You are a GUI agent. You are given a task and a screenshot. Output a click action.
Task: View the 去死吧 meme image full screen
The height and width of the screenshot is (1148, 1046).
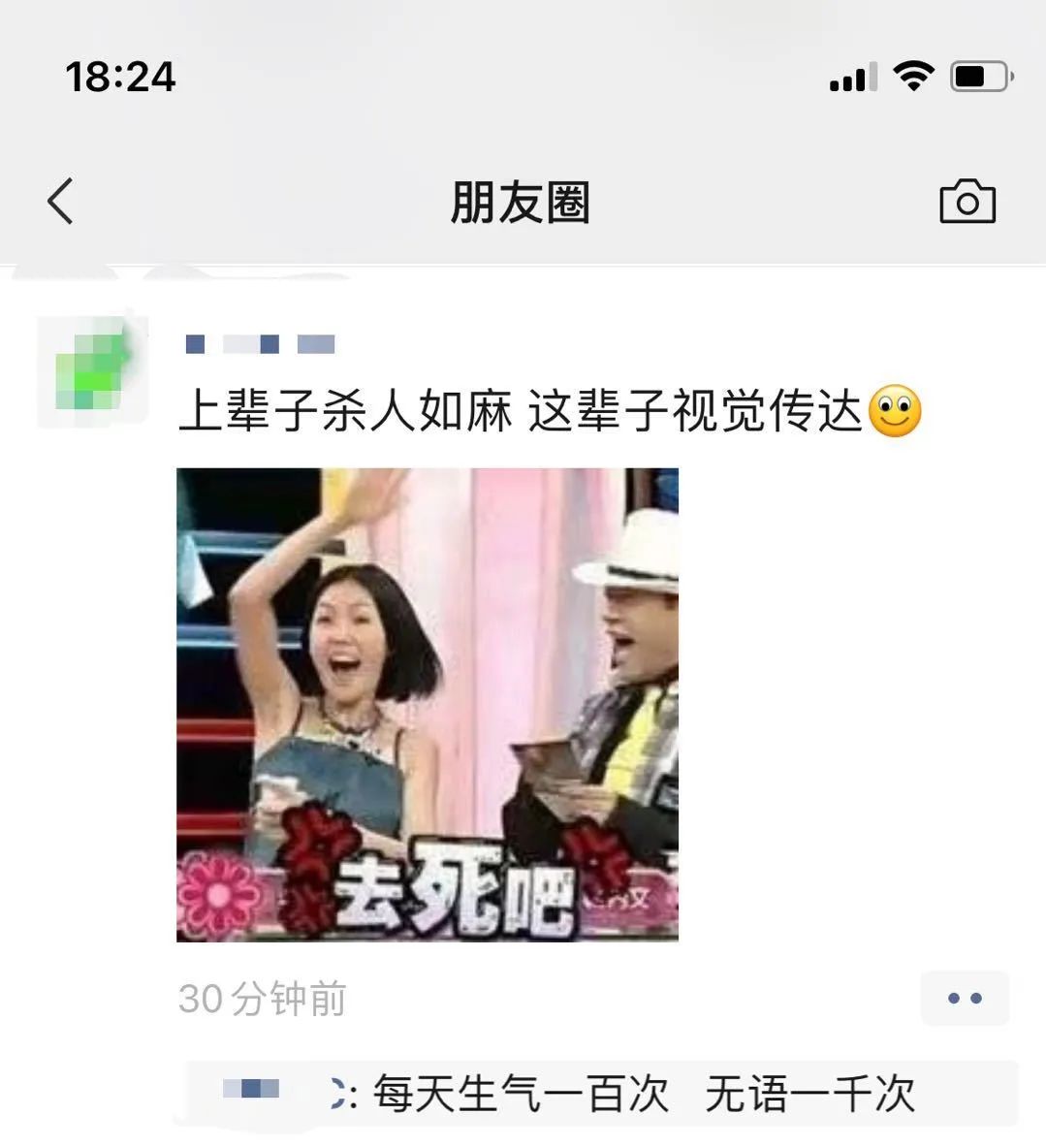tap(427, 704)
